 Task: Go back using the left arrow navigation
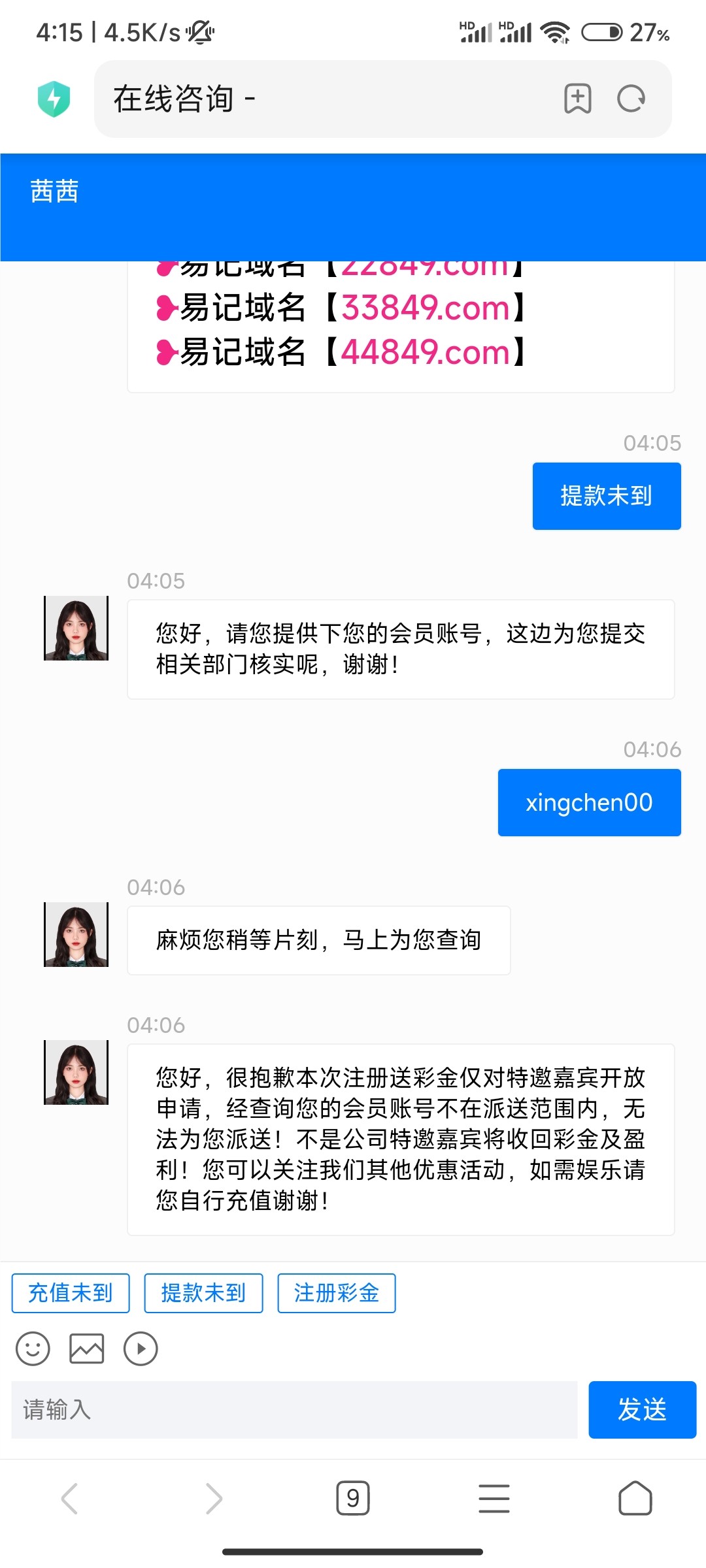[71, 1498]
